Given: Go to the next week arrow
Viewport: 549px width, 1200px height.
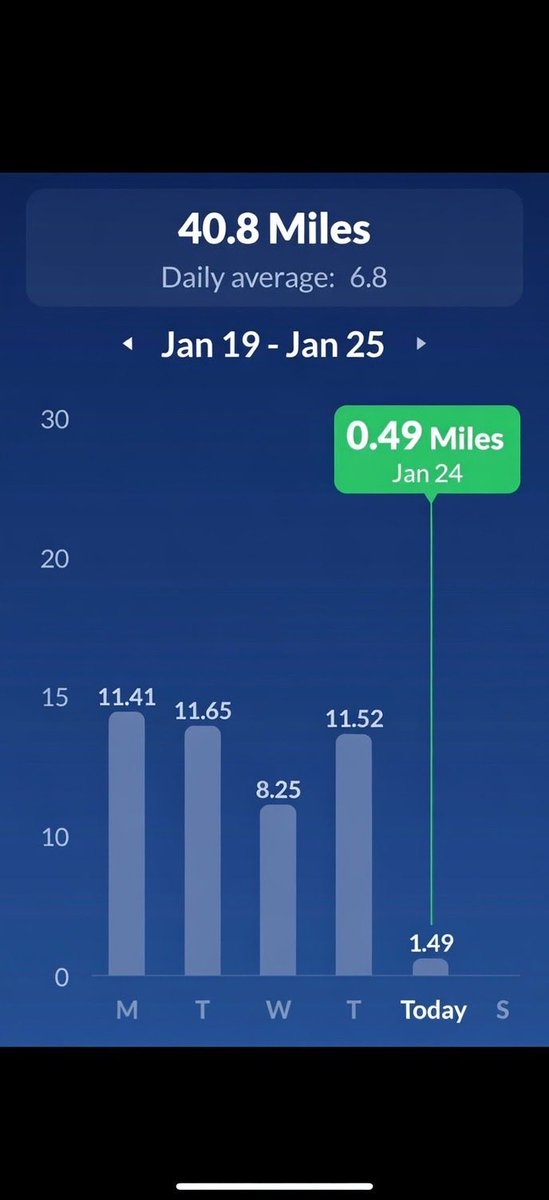Looking at the screenshot, I should point(421,344).
